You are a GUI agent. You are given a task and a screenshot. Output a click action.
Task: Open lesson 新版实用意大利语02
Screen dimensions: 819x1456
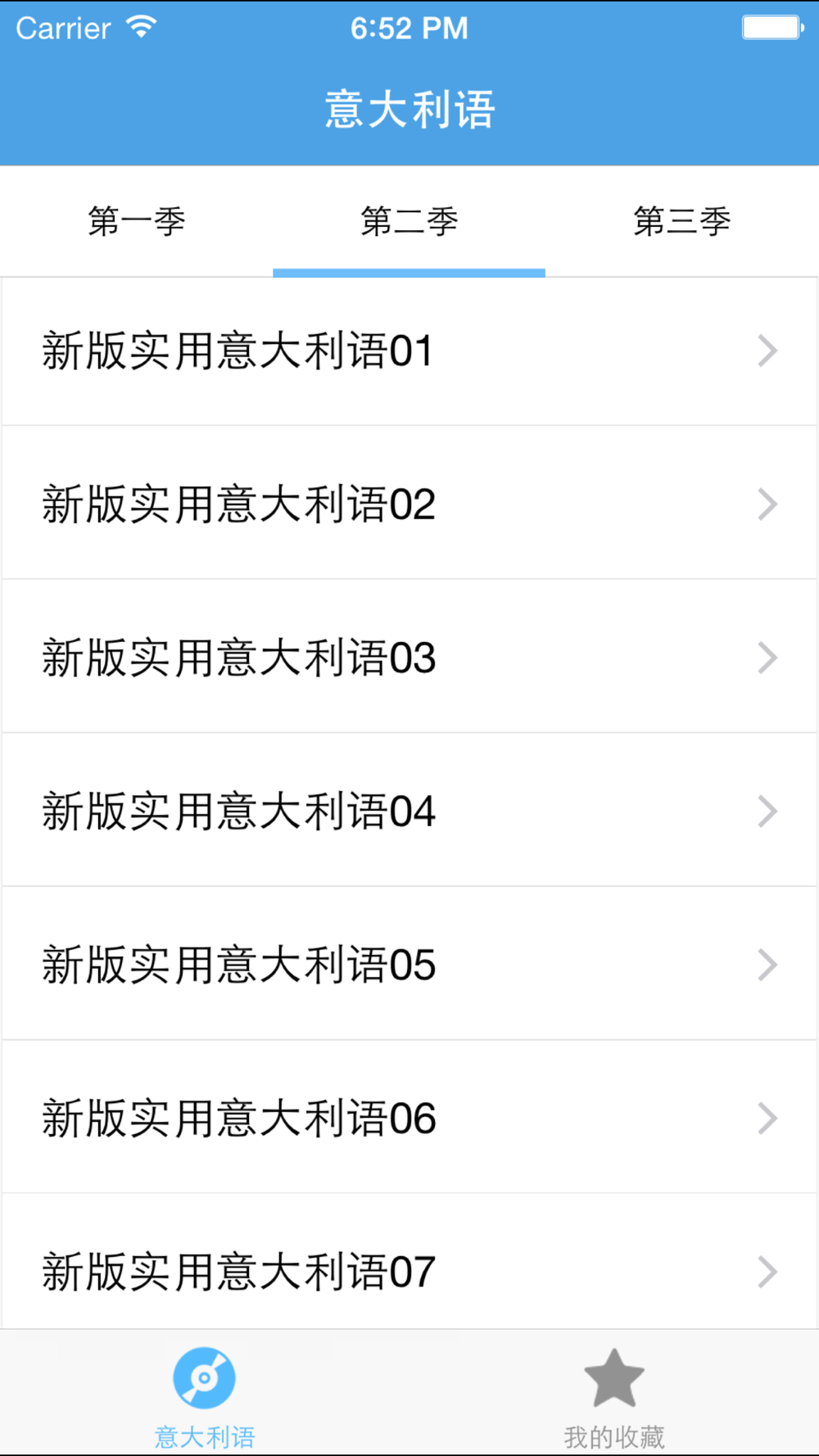[409, 504]
